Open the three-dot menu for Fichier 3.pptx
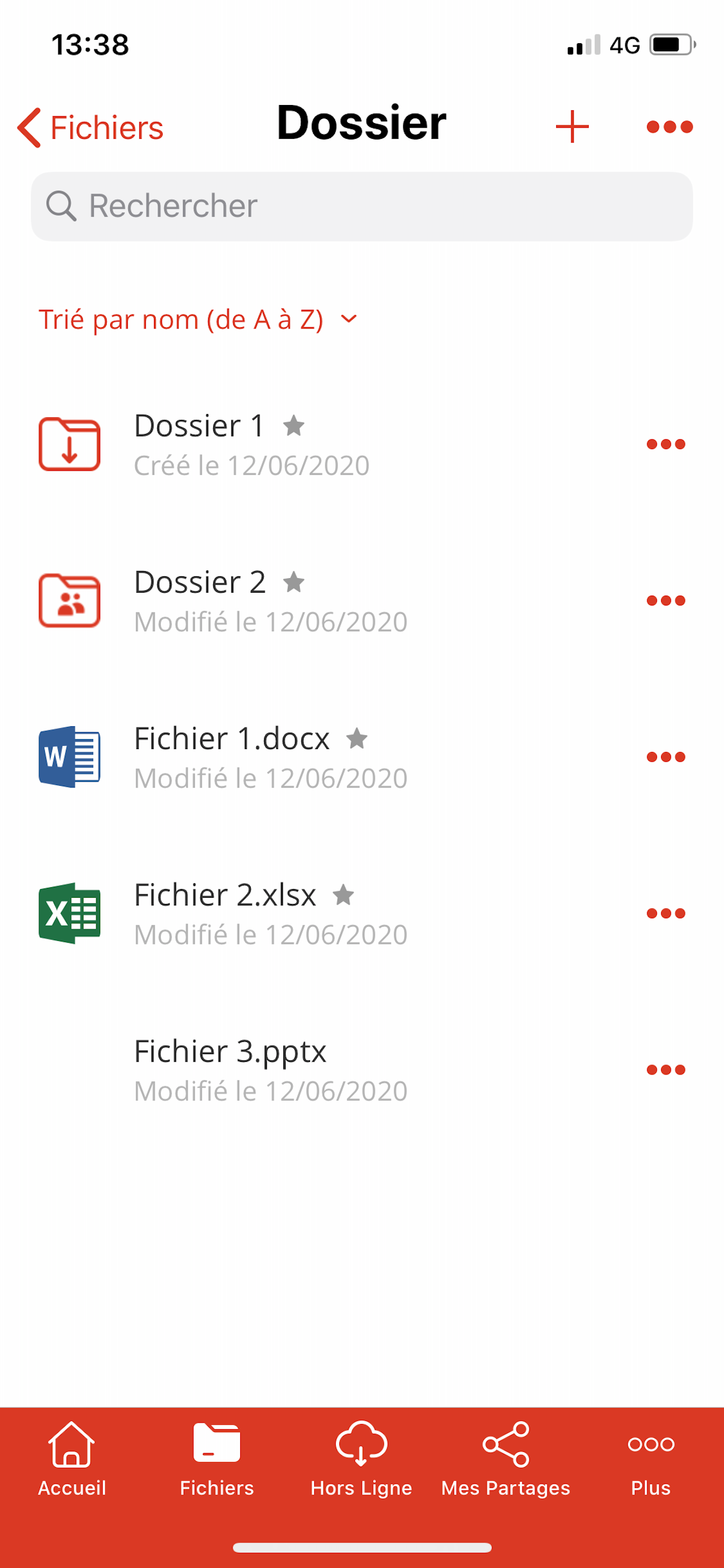Viewport: 724px width, 1568px height. [665, 1069]
